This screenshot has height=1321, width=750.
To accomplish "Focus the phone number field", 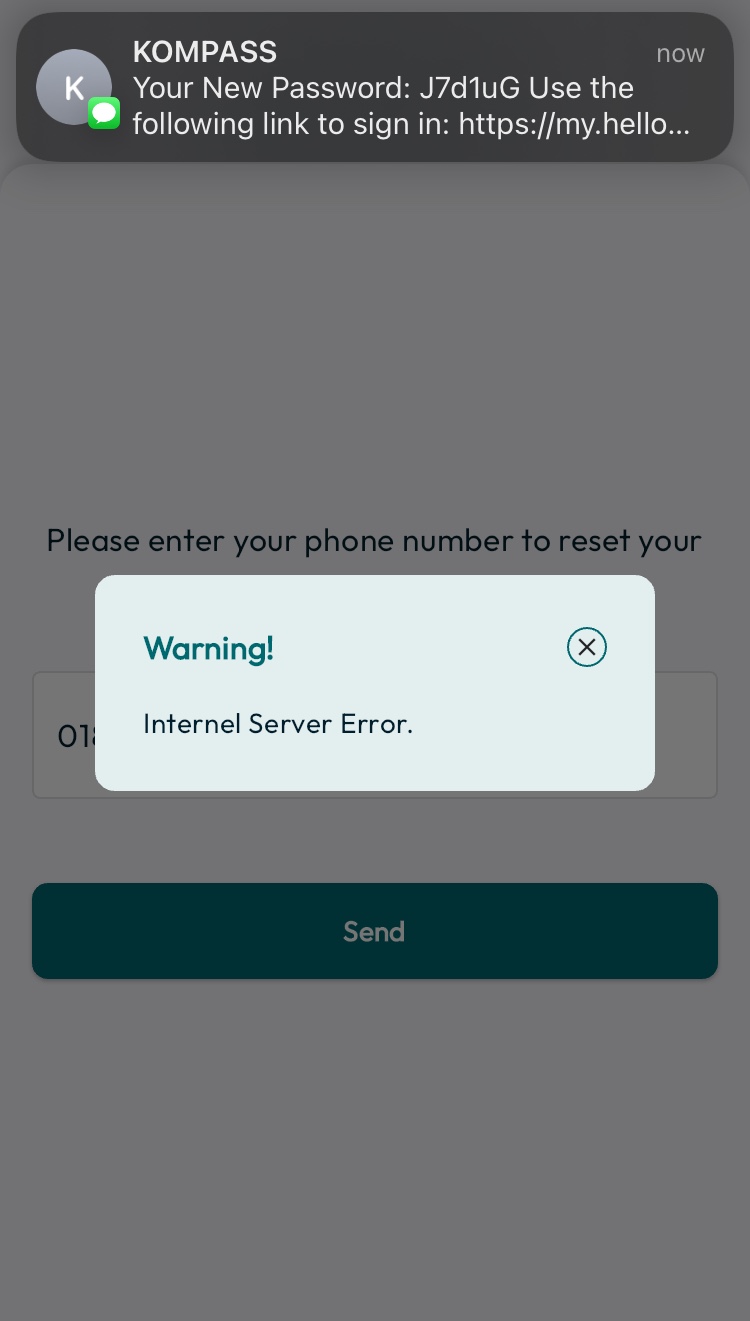I will [x=375, y=735].
